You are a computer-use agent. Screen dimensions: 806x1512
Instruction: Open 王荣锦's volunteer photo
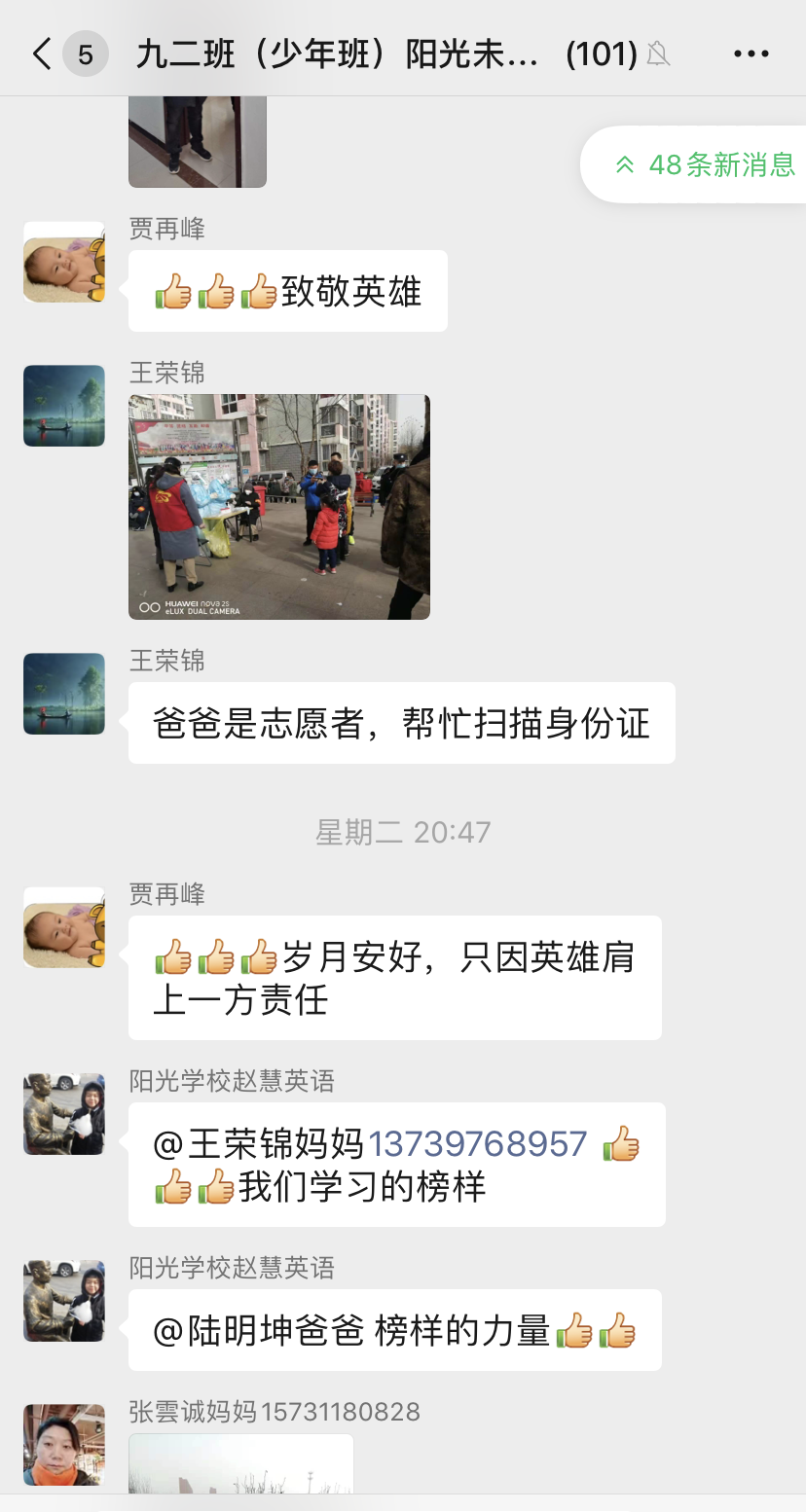pos(279,506)
